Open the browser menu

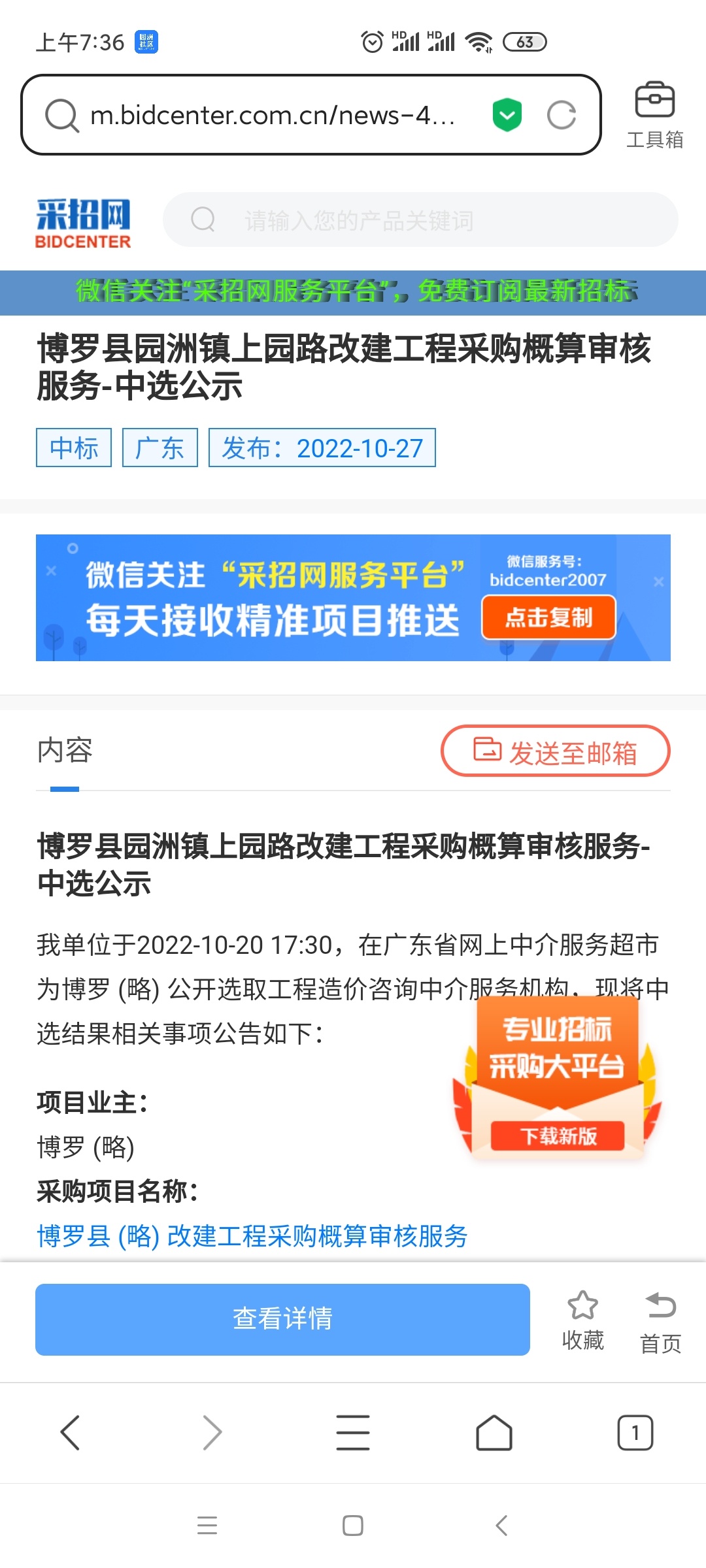[x=352, y=1433]
